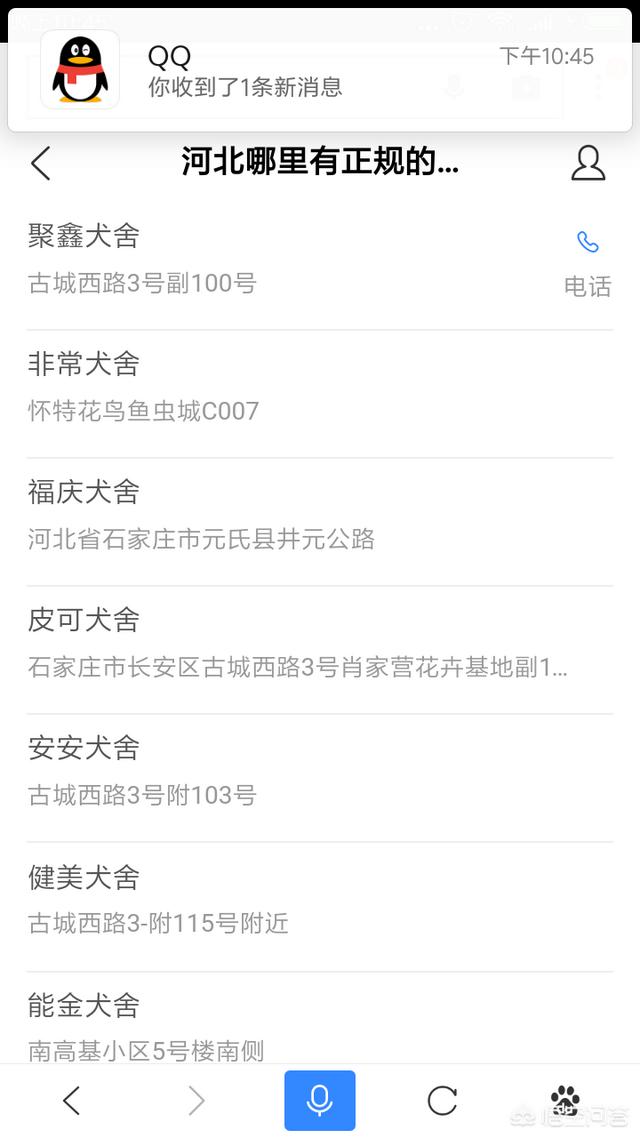
Task: Open the user profile icon
Action: 588,163
